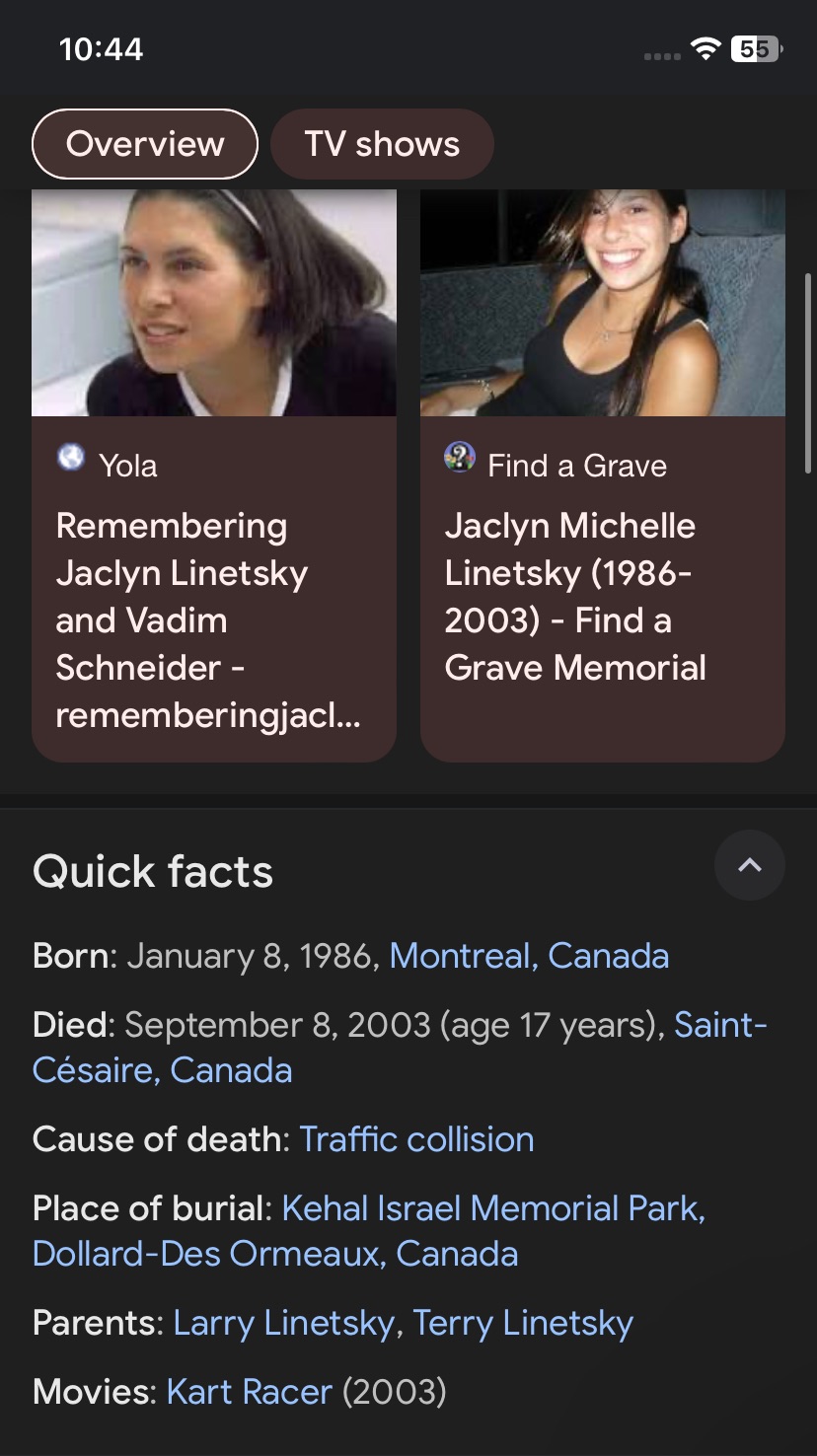Open the Montreal, Canada link
Viewport: 817px width, 1456px height.
pos(529,956)
